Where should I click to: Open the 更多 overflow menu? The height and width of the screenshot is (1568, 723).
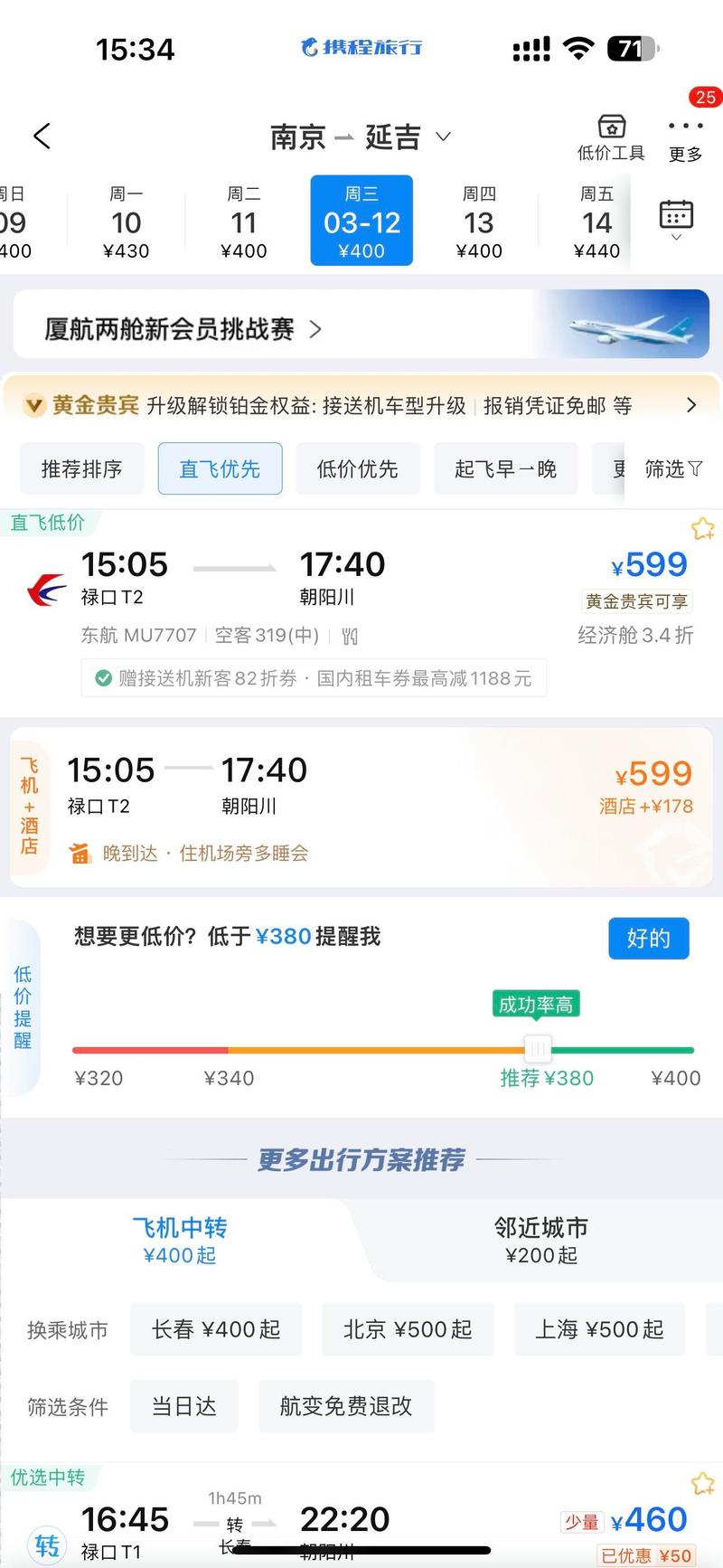point(685,139)
